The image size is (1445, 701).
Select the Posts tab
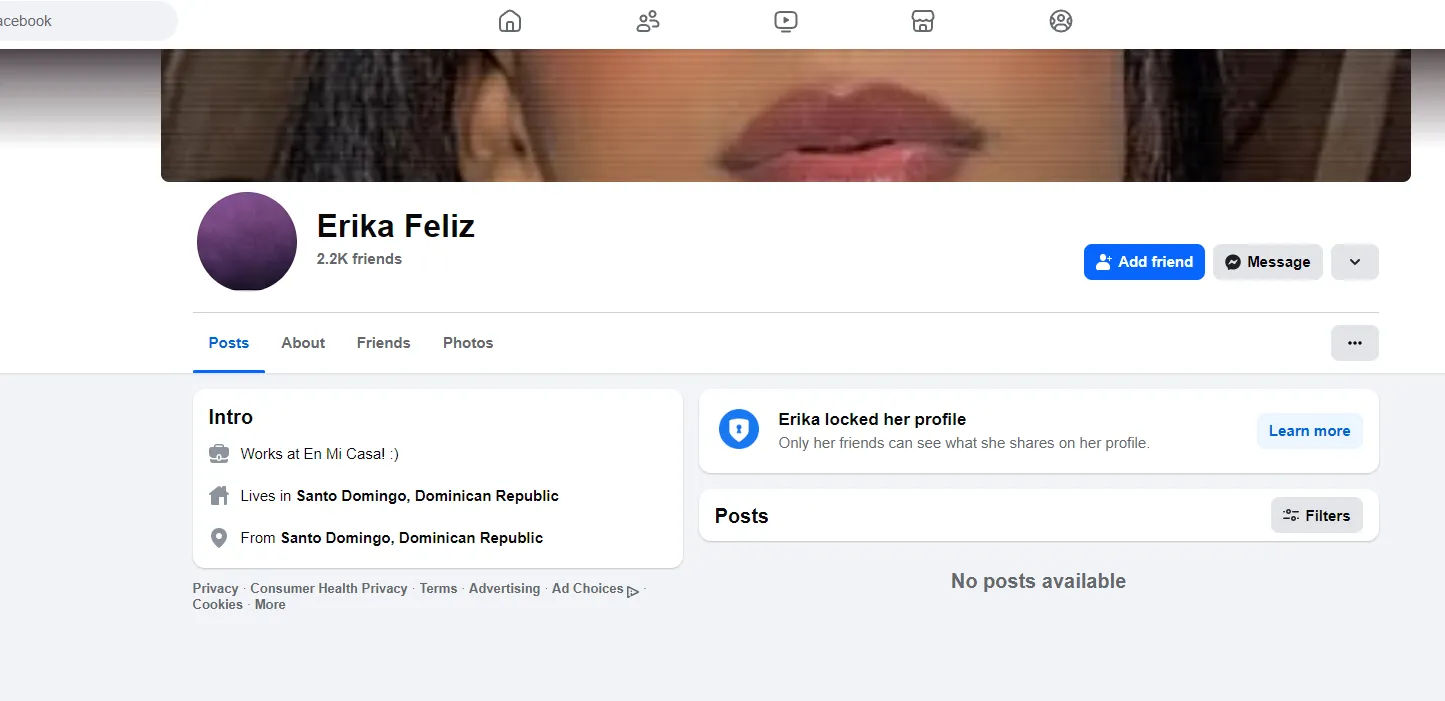point(229,343)
